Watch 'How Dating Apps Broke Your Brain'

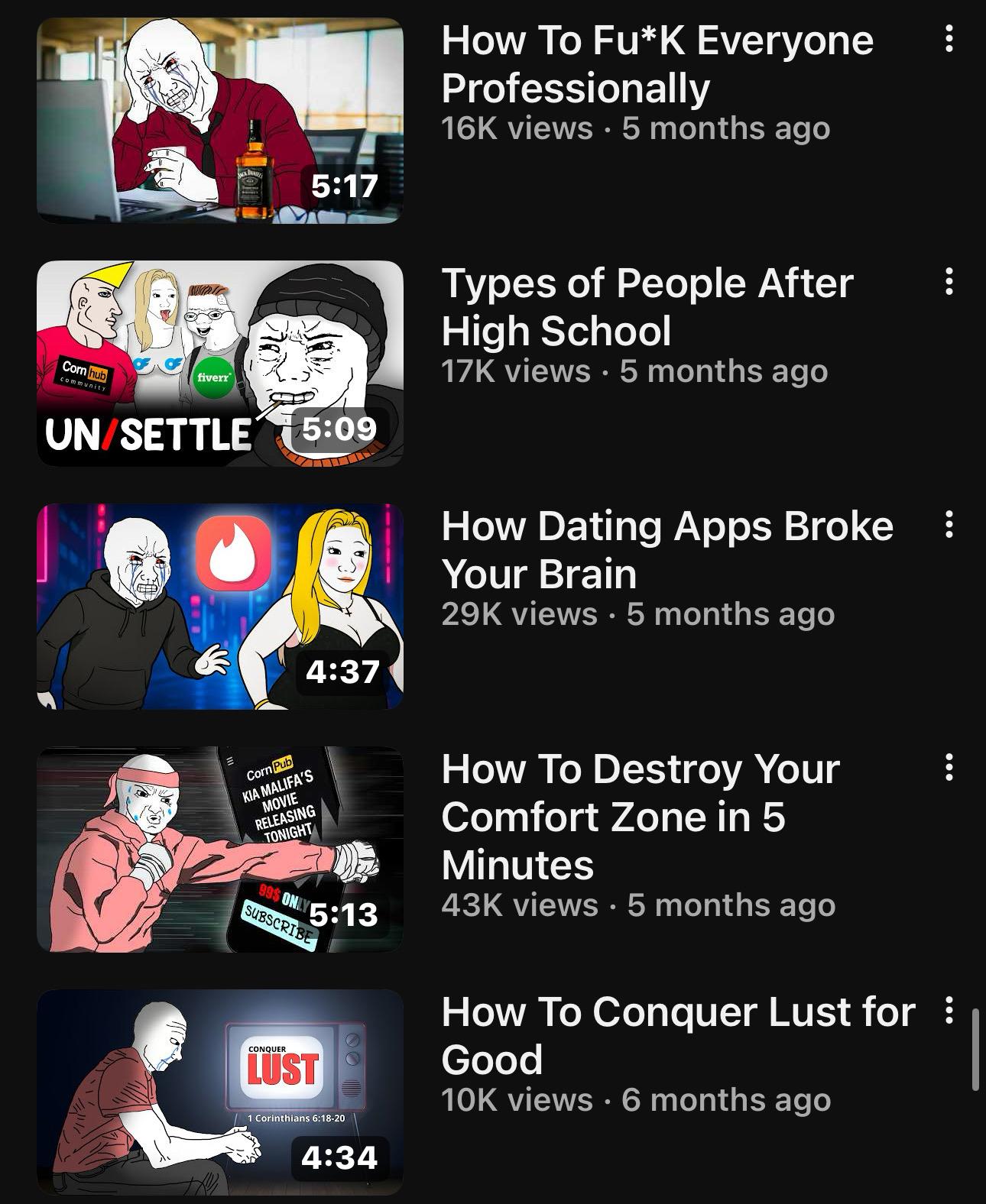pyautogui.click(x=219, y=607)
